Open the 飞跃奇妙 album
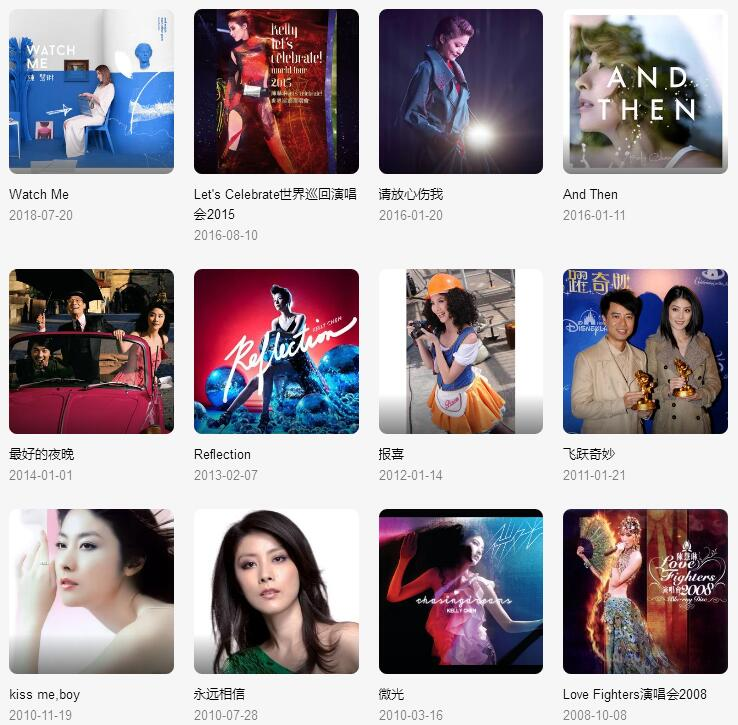This screenshot has width=738, height=725. (x=645, y=351)
